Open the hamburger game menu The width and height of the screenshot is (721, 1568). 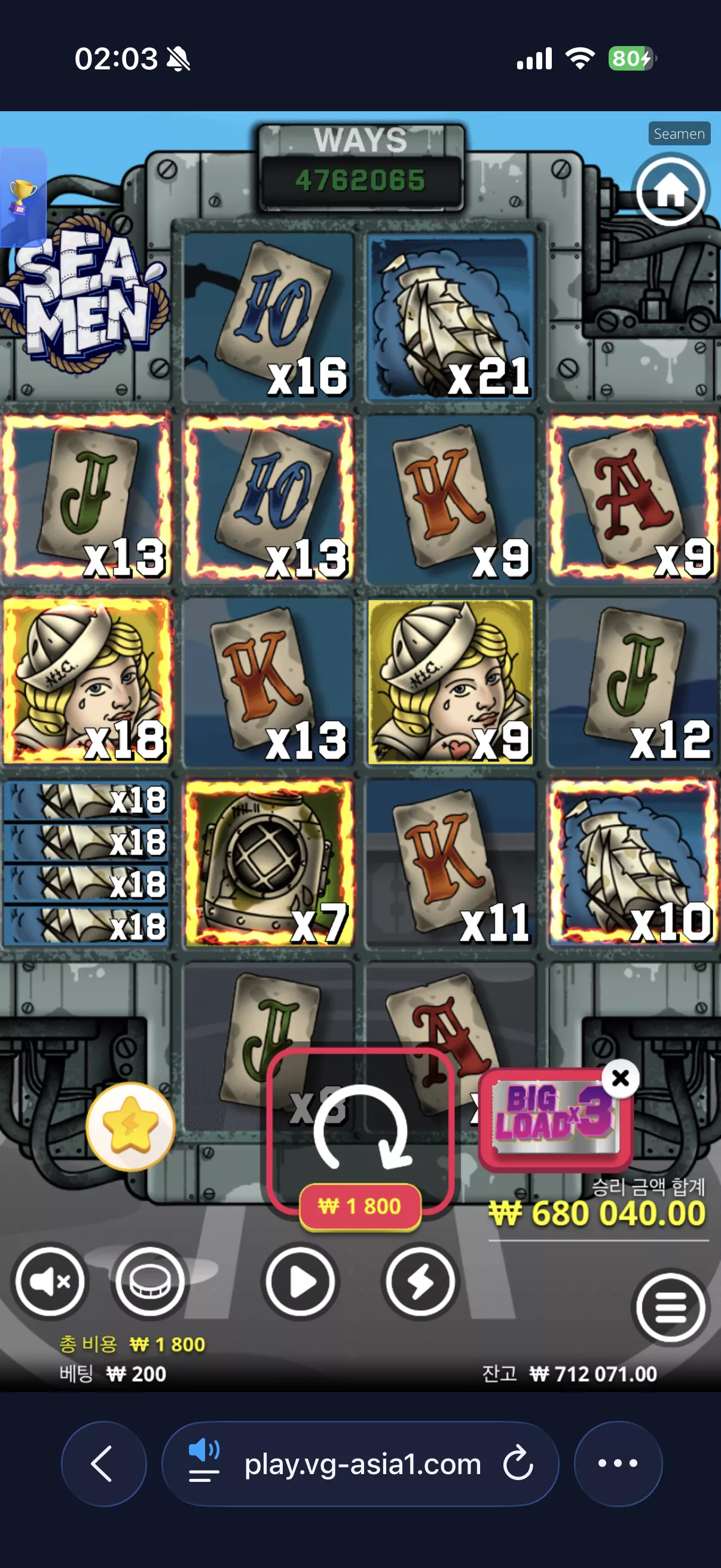(x=671, y=1307)
